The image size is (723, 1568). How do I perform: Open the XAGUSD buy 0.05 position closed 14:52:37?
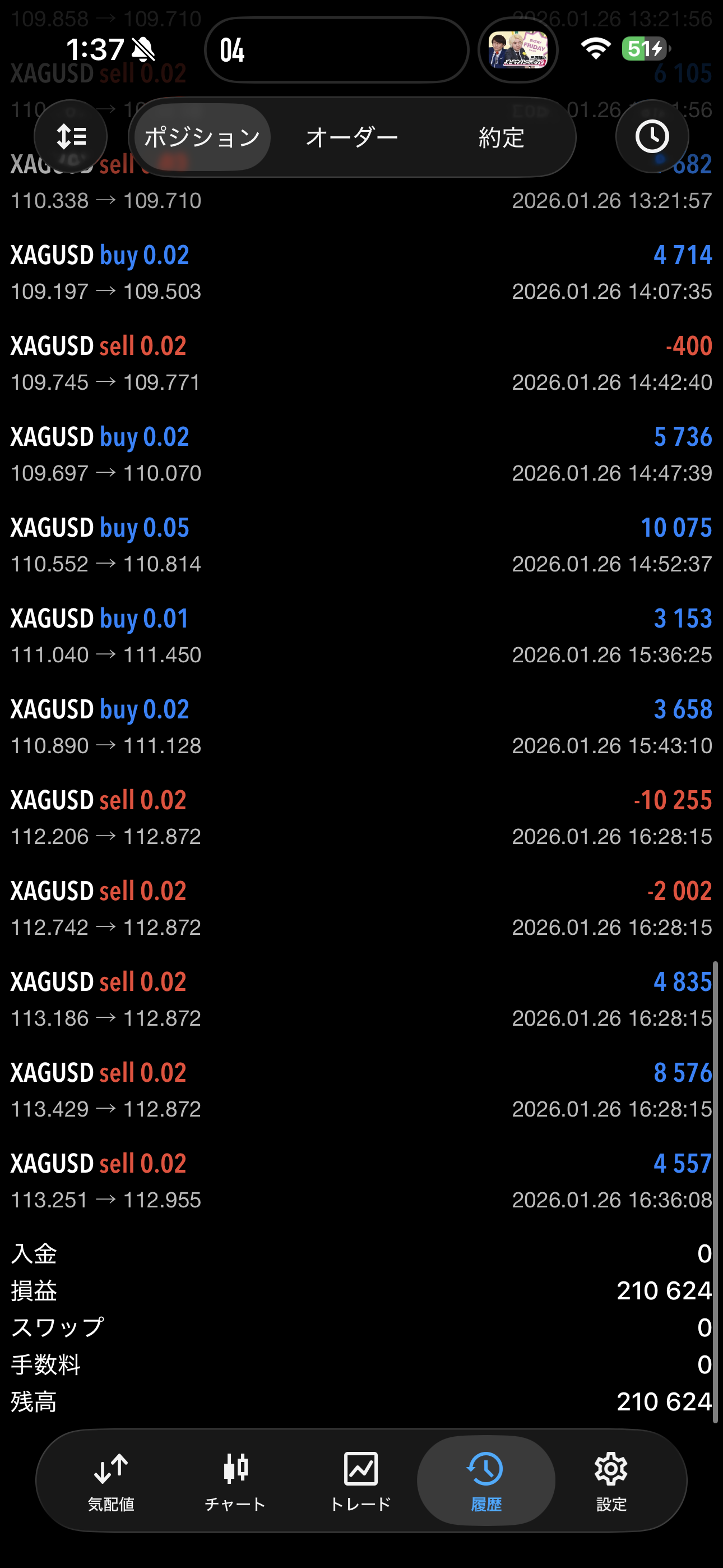[x=361, y=545]
